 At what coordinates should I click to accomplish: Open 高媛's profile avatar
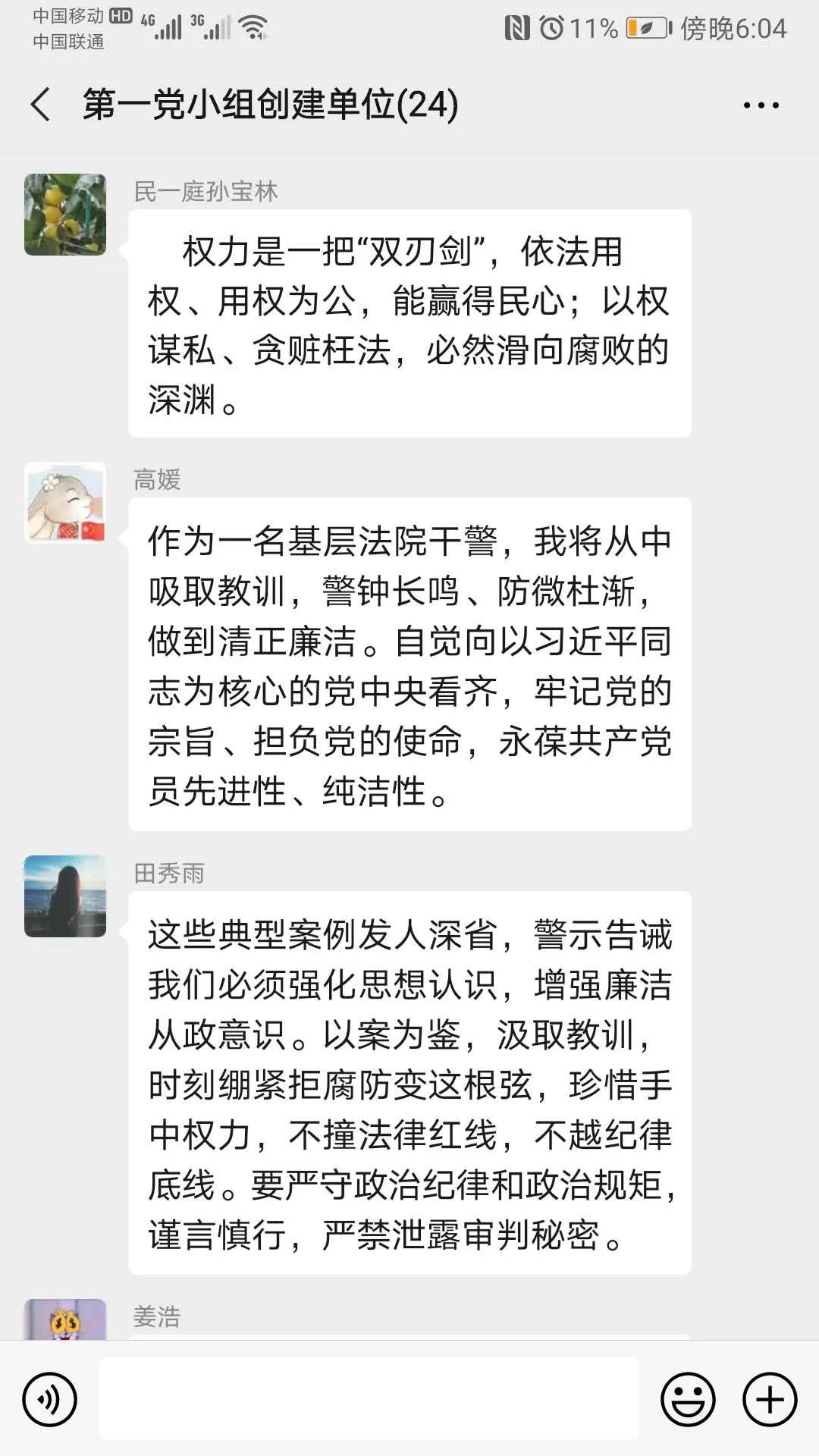tap(65, 503)
